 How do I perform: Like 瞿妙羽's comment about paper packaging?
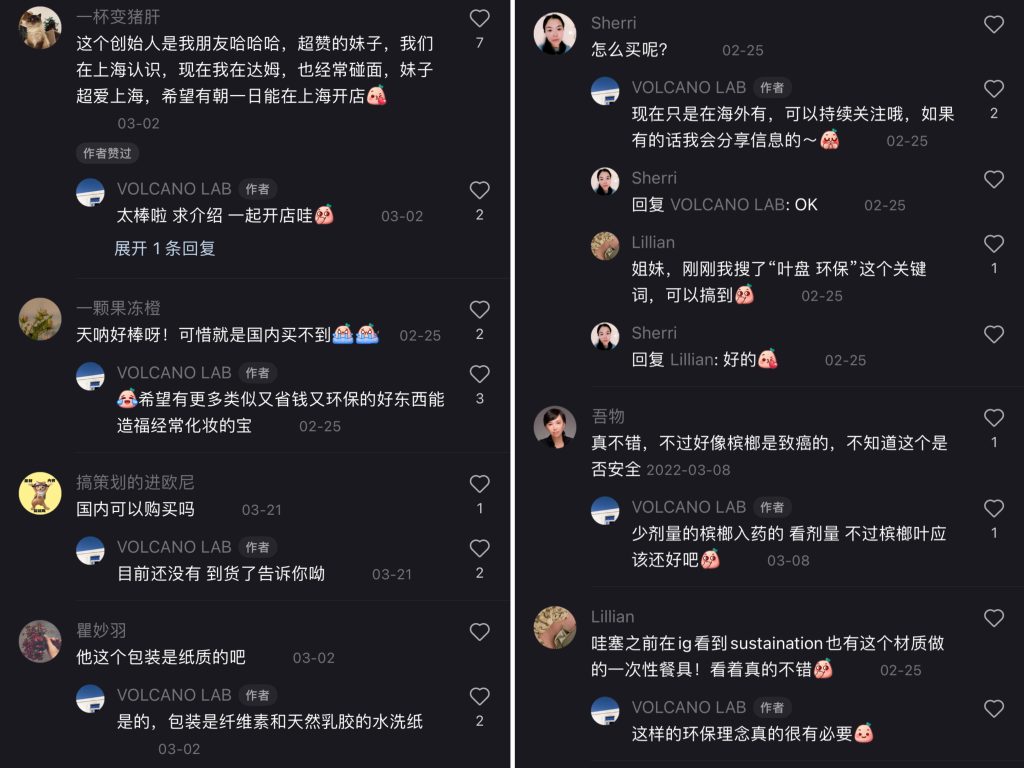click(480, 632)
